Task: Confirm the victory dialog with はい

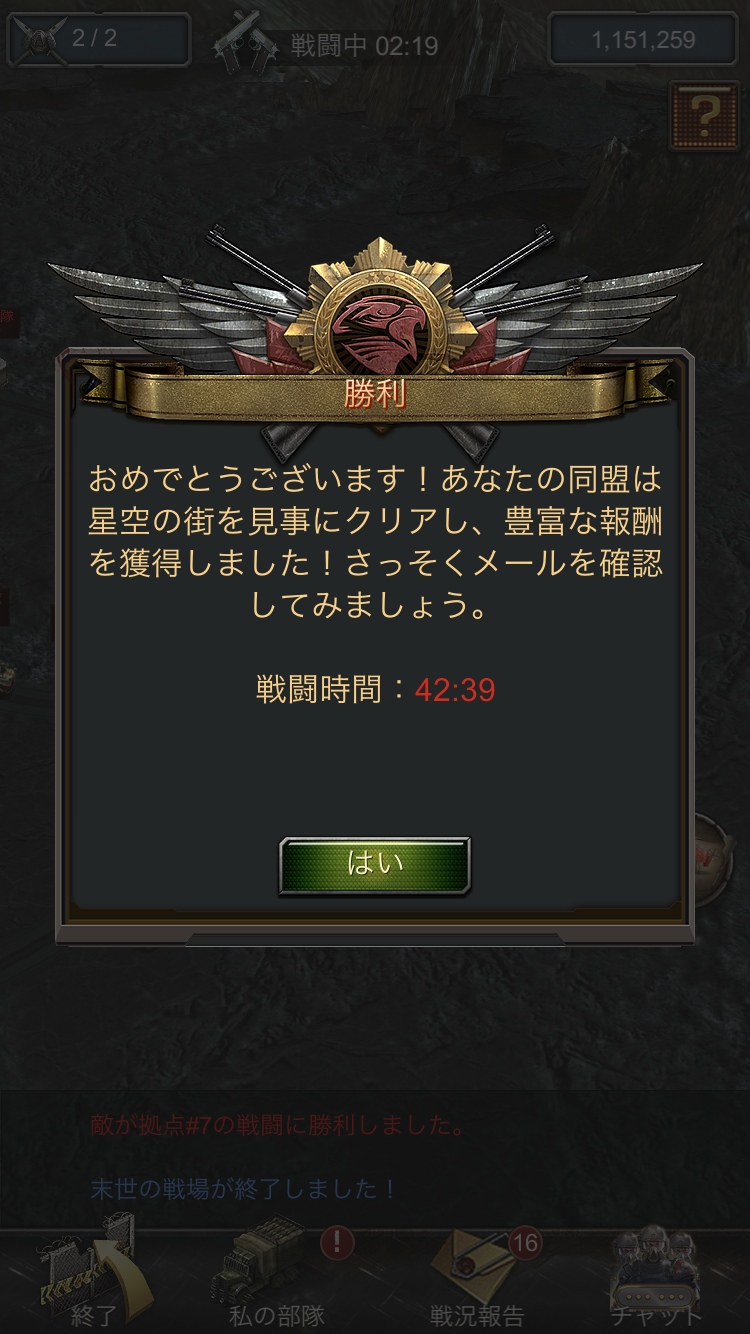Action: point(374,865)
